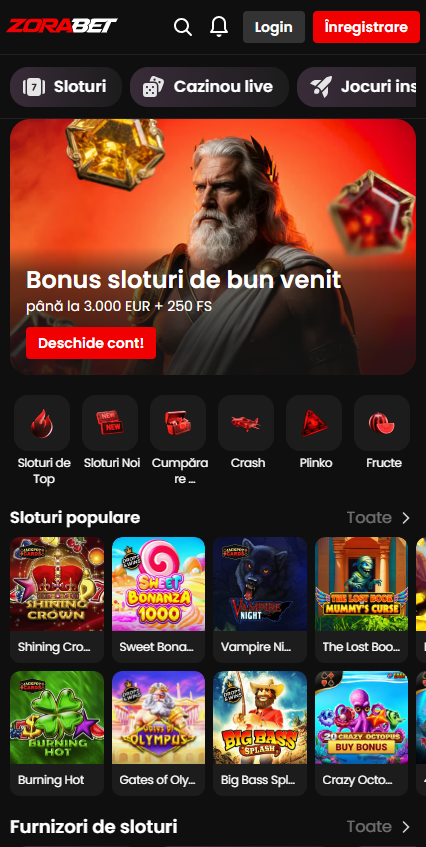Viewport: 426px width, 847px height.
Task: Open the Shining Crown game
Action: coord(57,600)
